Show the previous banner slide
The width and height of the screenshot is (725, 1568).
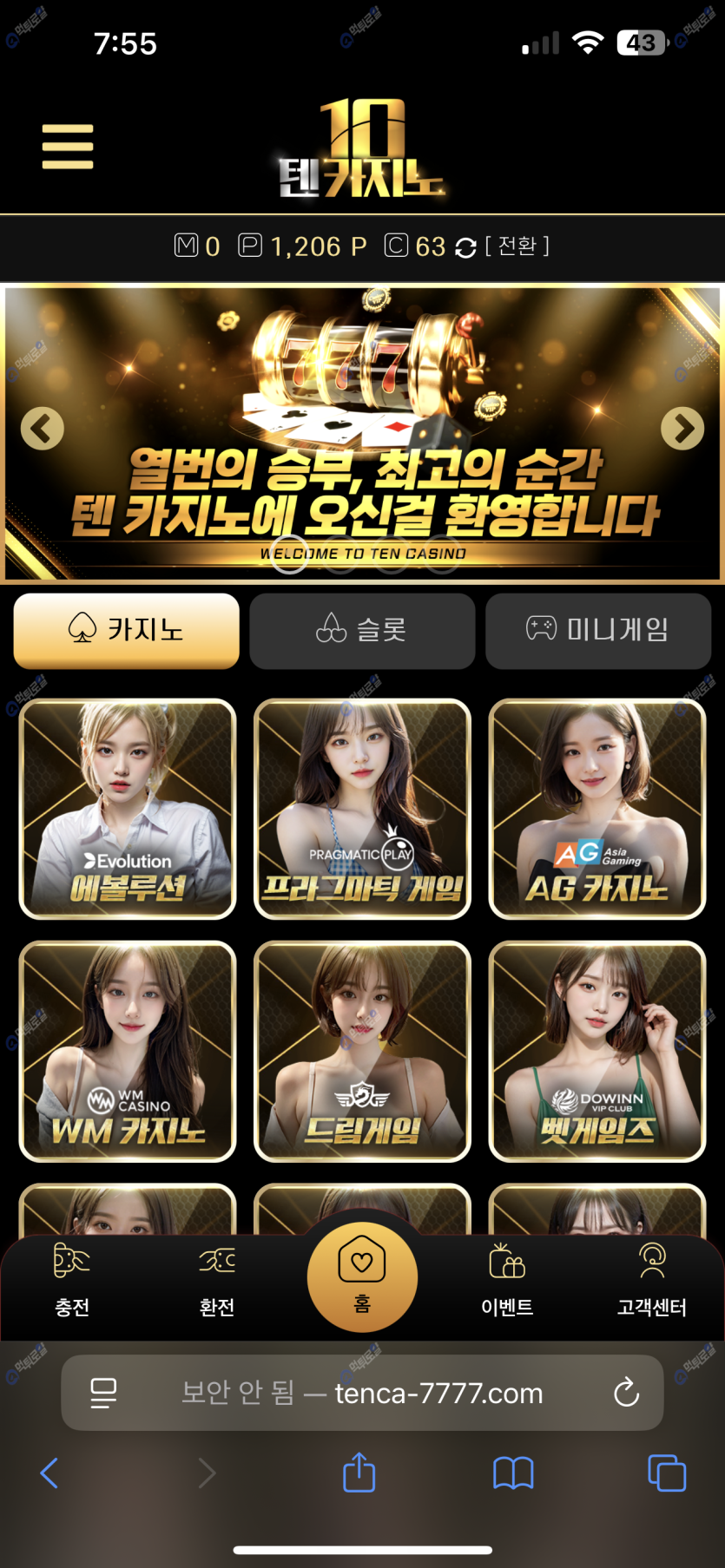click(x=42, y=428)
